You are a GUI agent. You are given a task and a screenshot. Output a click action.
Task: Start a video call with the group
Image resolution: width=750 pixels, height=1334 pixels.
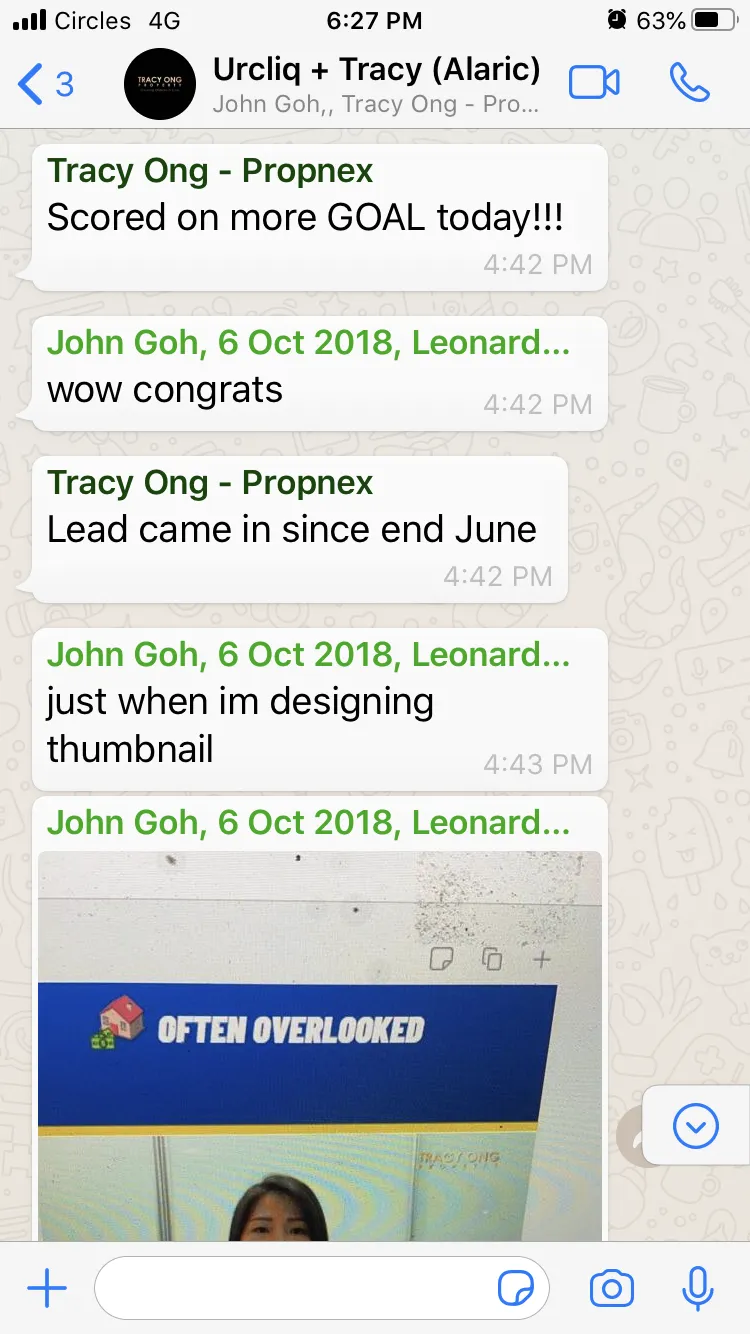(x=594, y=84)
